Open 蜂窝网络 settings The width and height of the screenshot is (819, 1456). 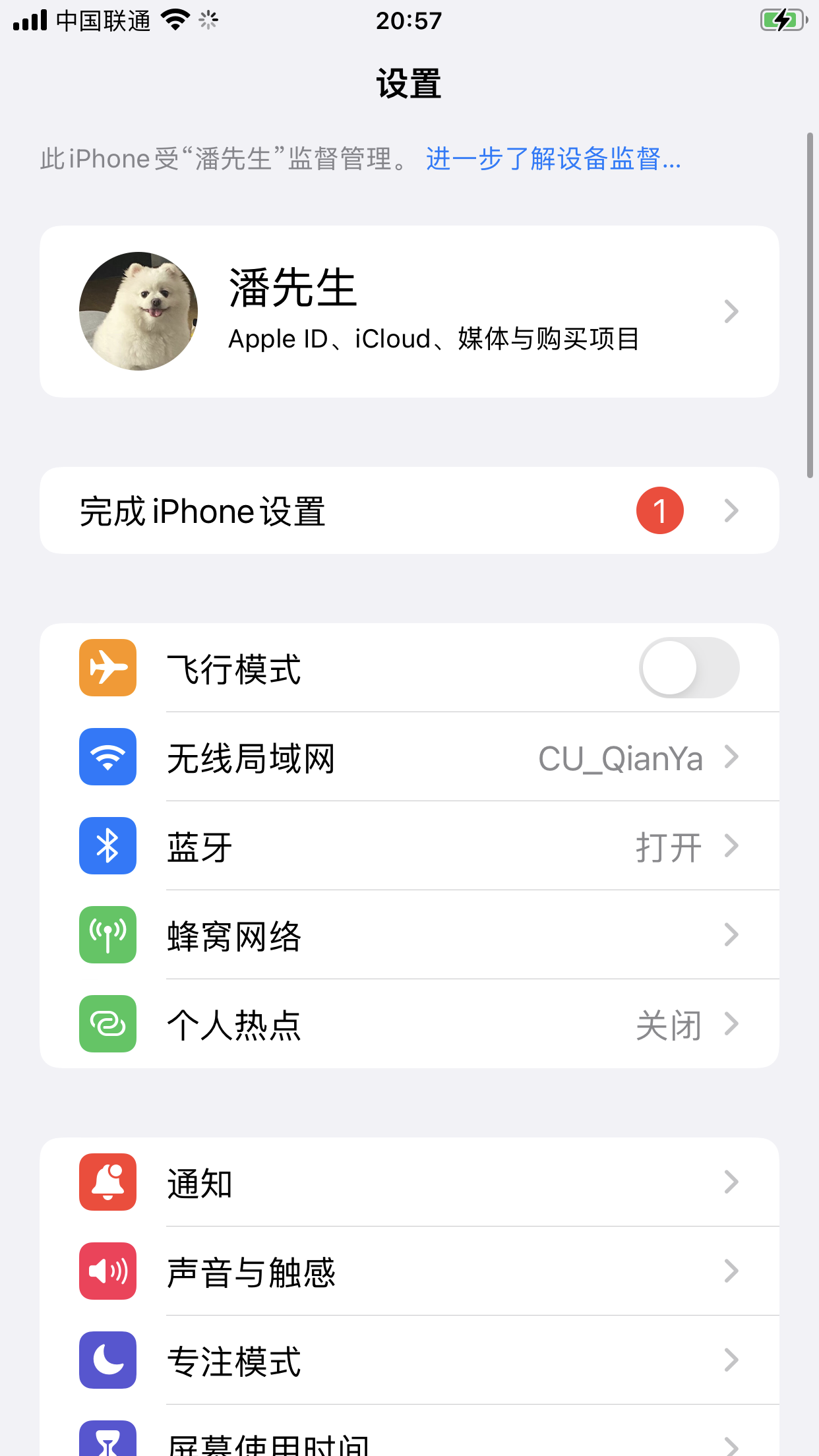point(409,935)
